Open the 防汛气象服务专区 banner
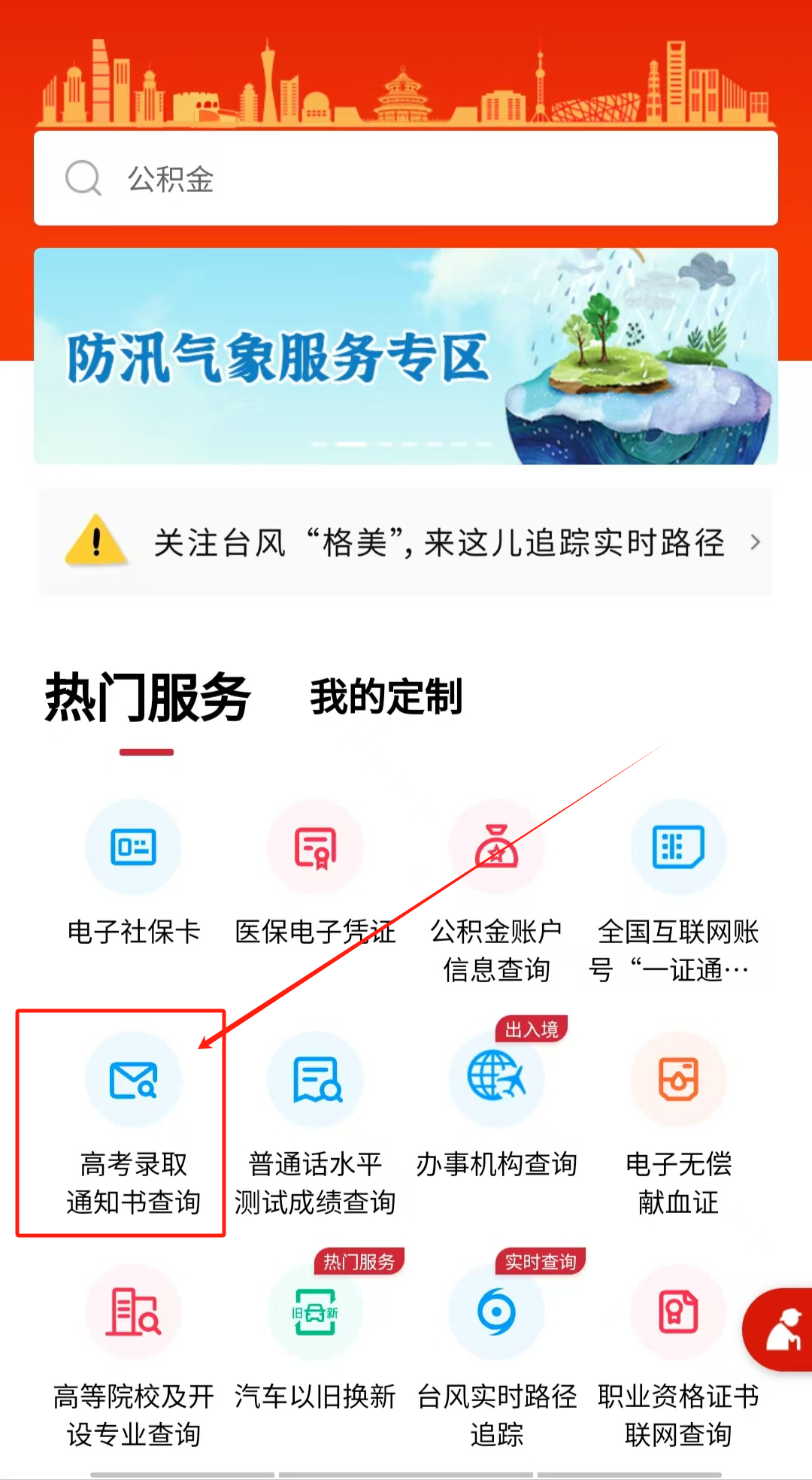812x1480 pixels. (x=406, y=356)
